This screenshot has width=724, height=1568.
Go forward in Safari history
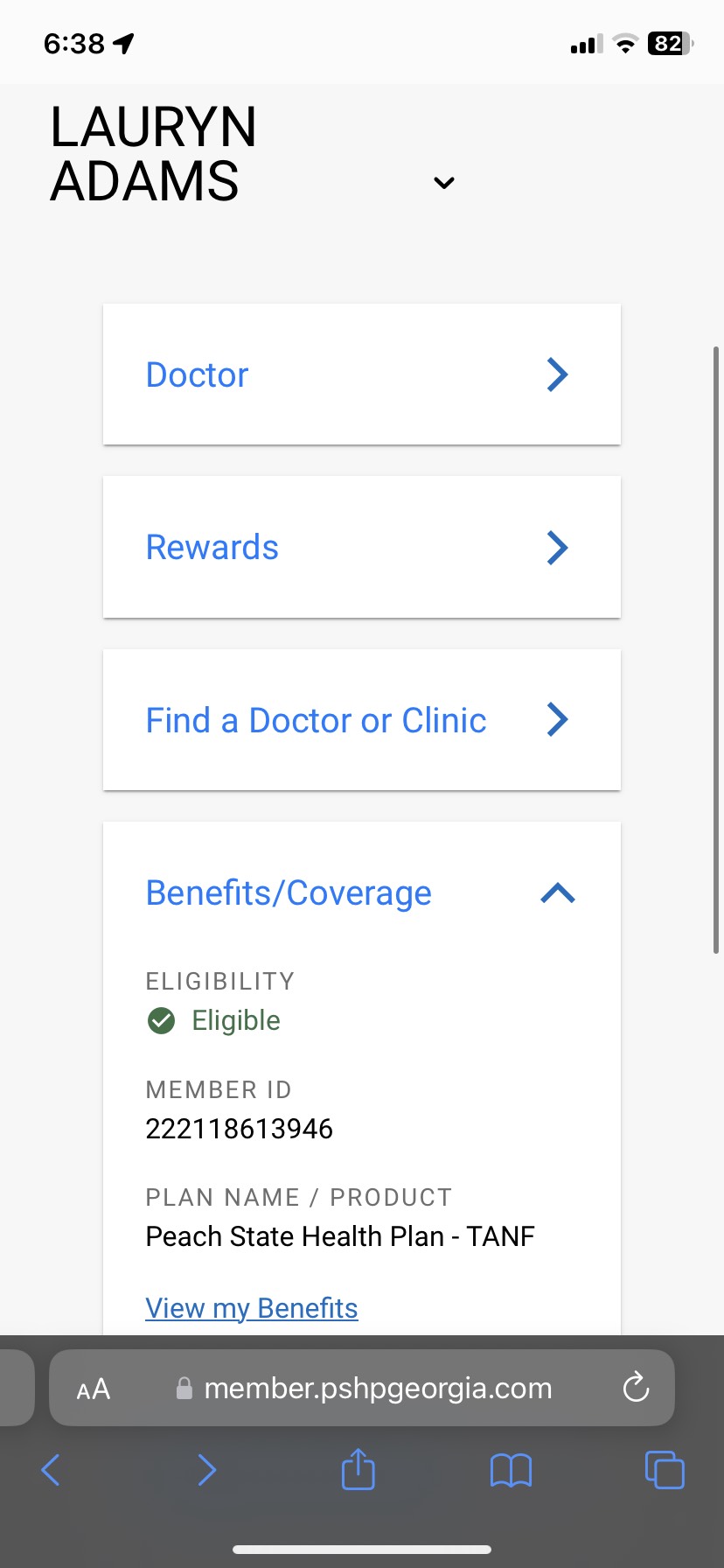click(x=206, y=1470)
